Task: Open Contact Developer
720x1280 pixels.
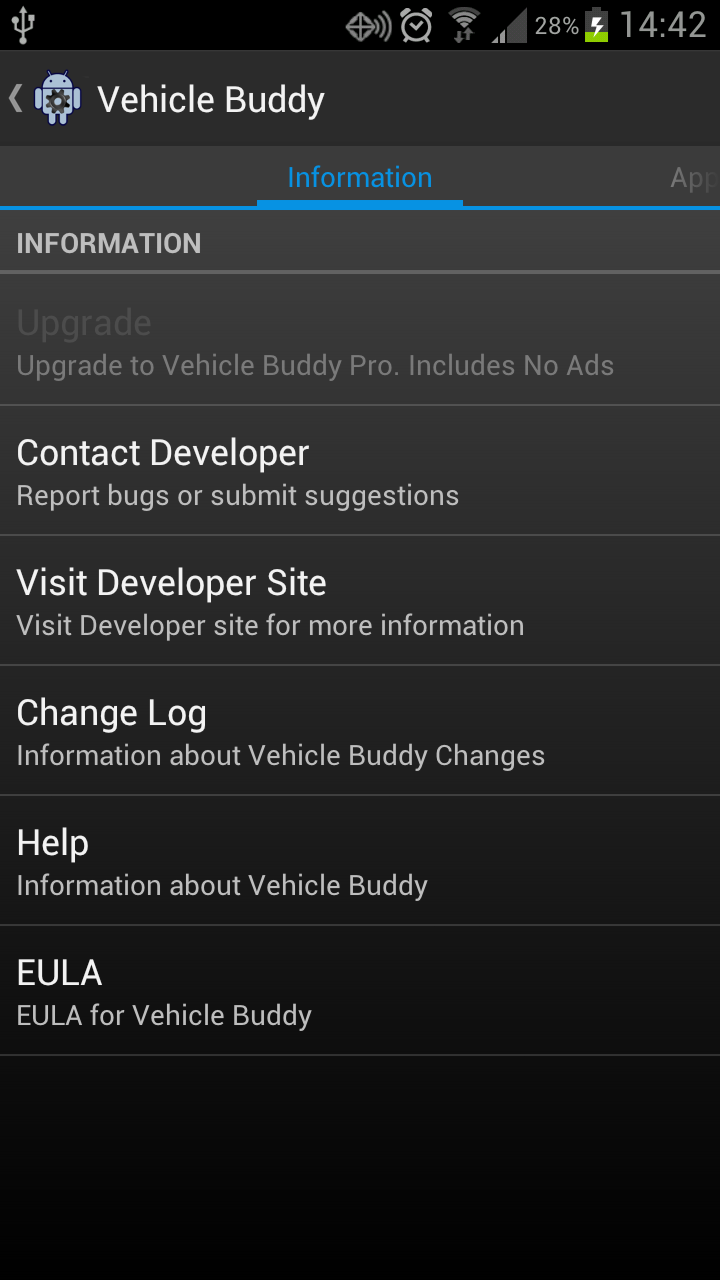Action: (x=360, y=471)
